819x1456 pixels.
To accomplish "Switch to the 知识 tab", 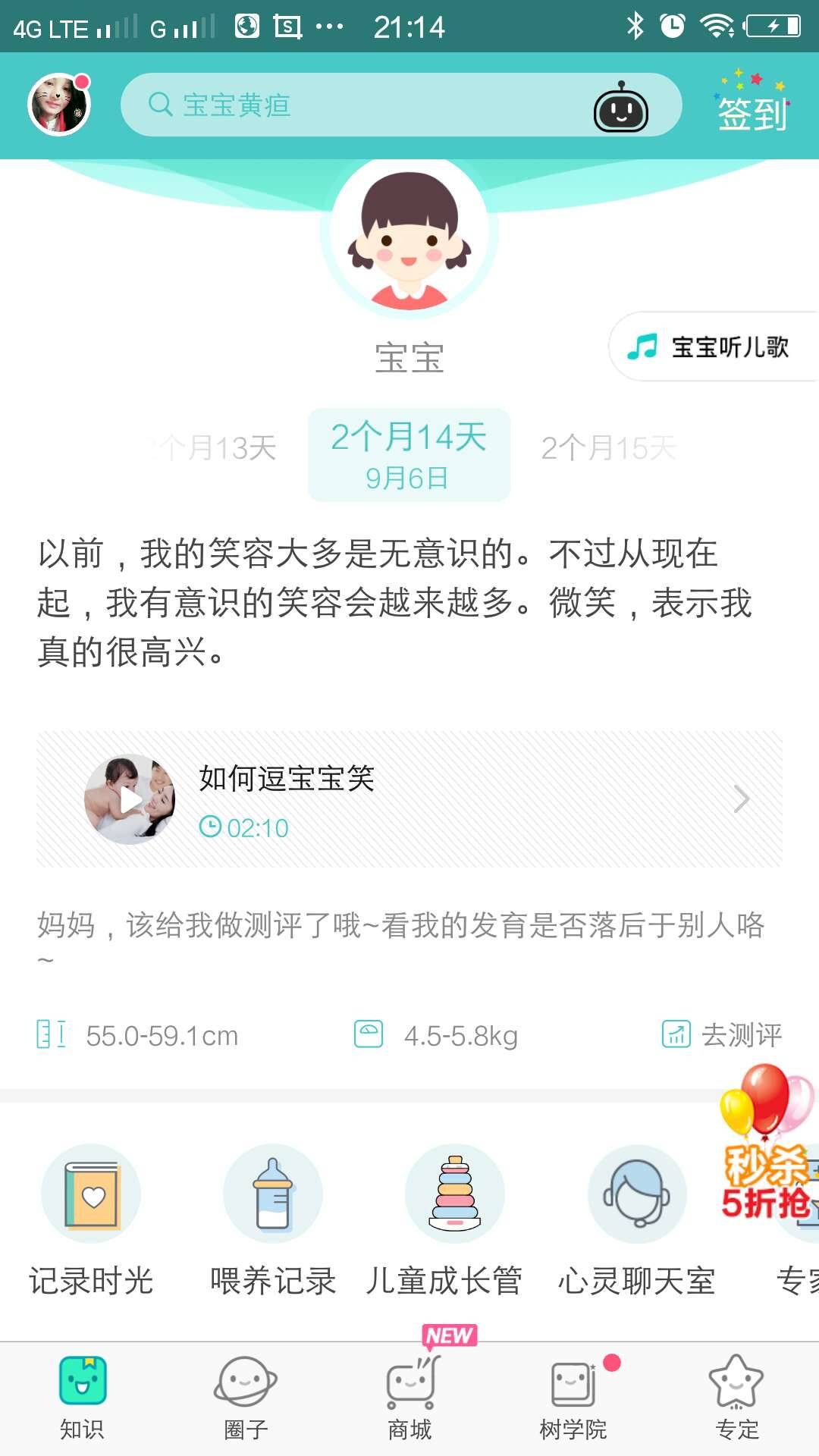I will [x=82, y=1399].
